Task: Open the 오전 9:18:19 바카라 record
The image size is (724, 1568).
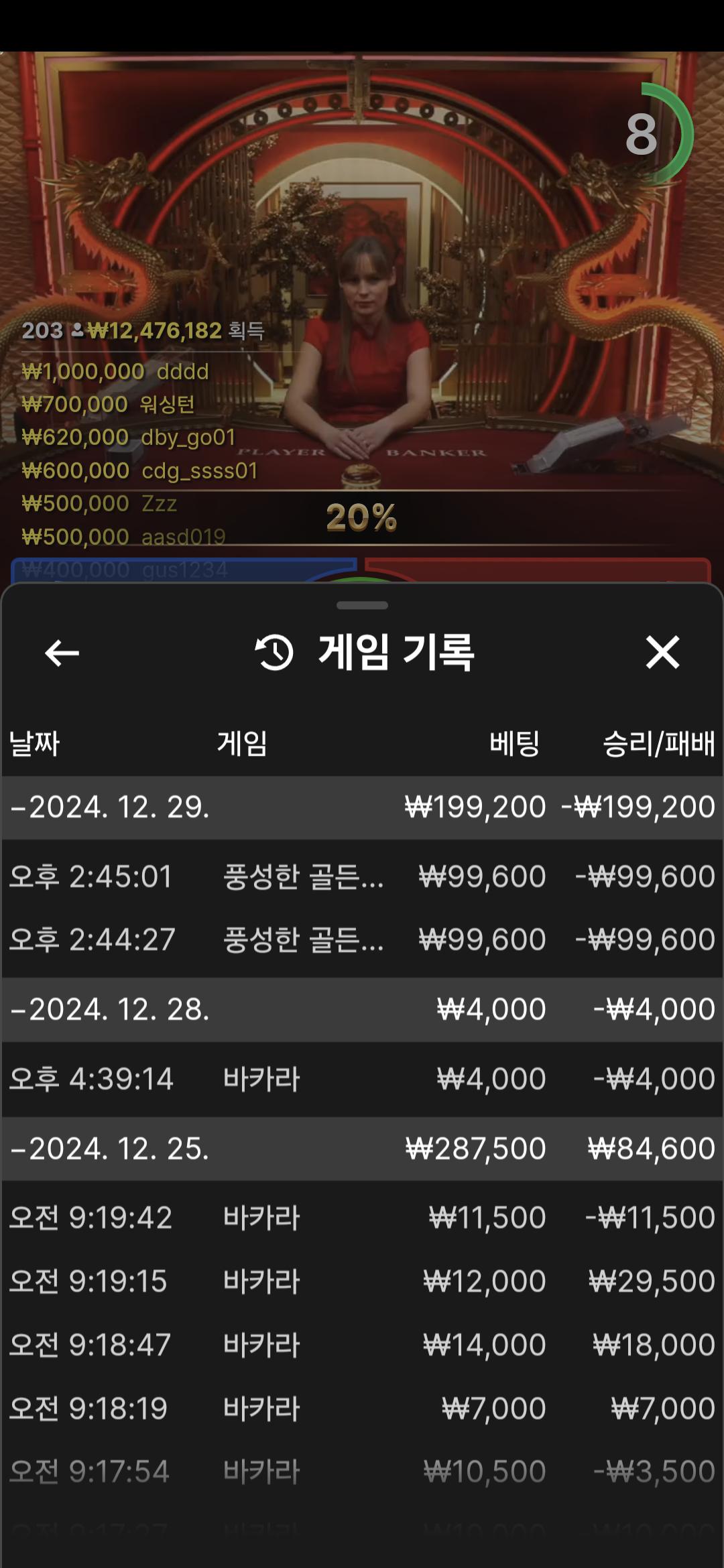Action: click(362, 1409)
